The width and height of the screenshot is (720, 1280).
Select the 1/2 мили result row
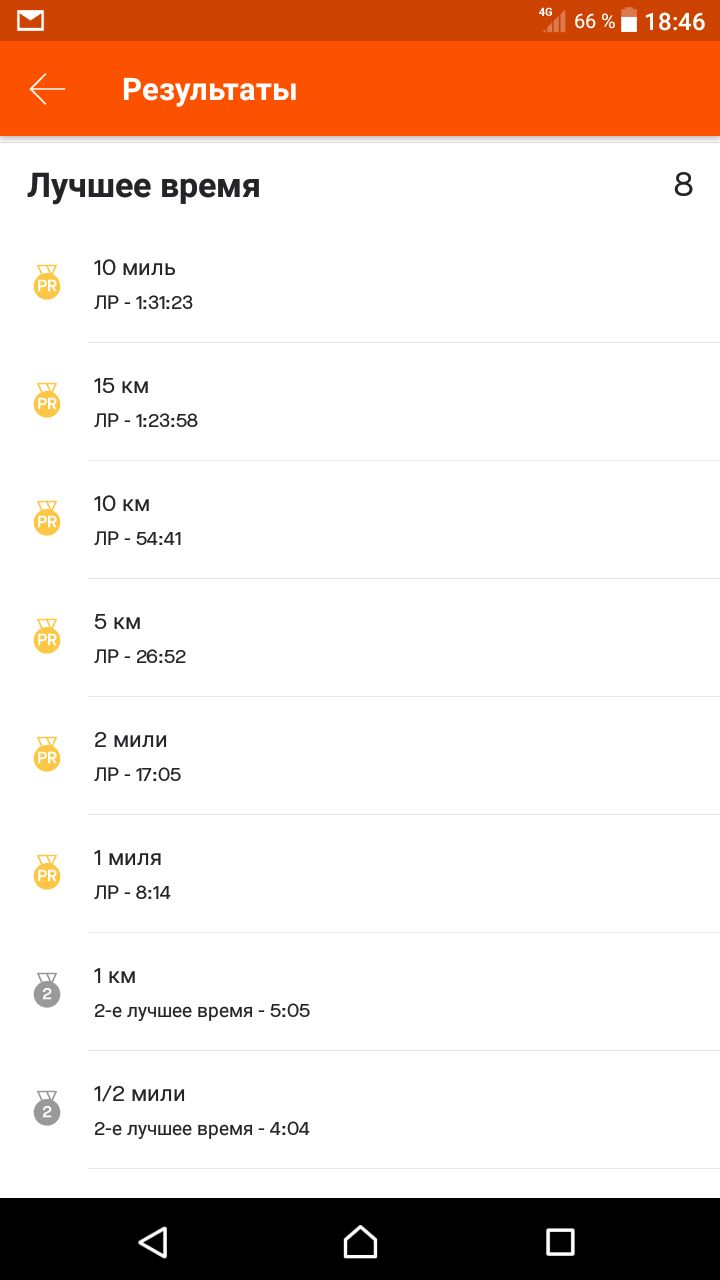360,1110
